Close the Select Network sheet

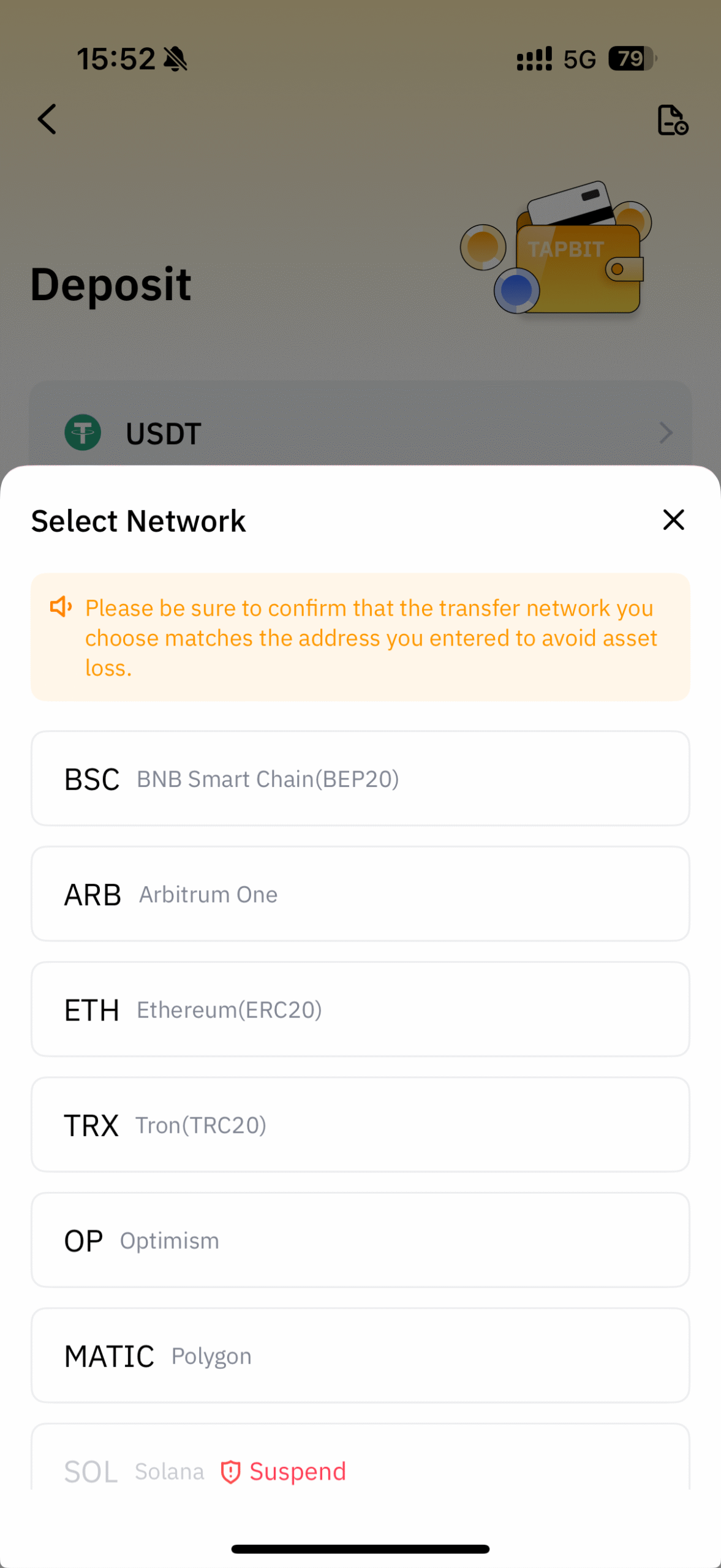pos(673,520)
